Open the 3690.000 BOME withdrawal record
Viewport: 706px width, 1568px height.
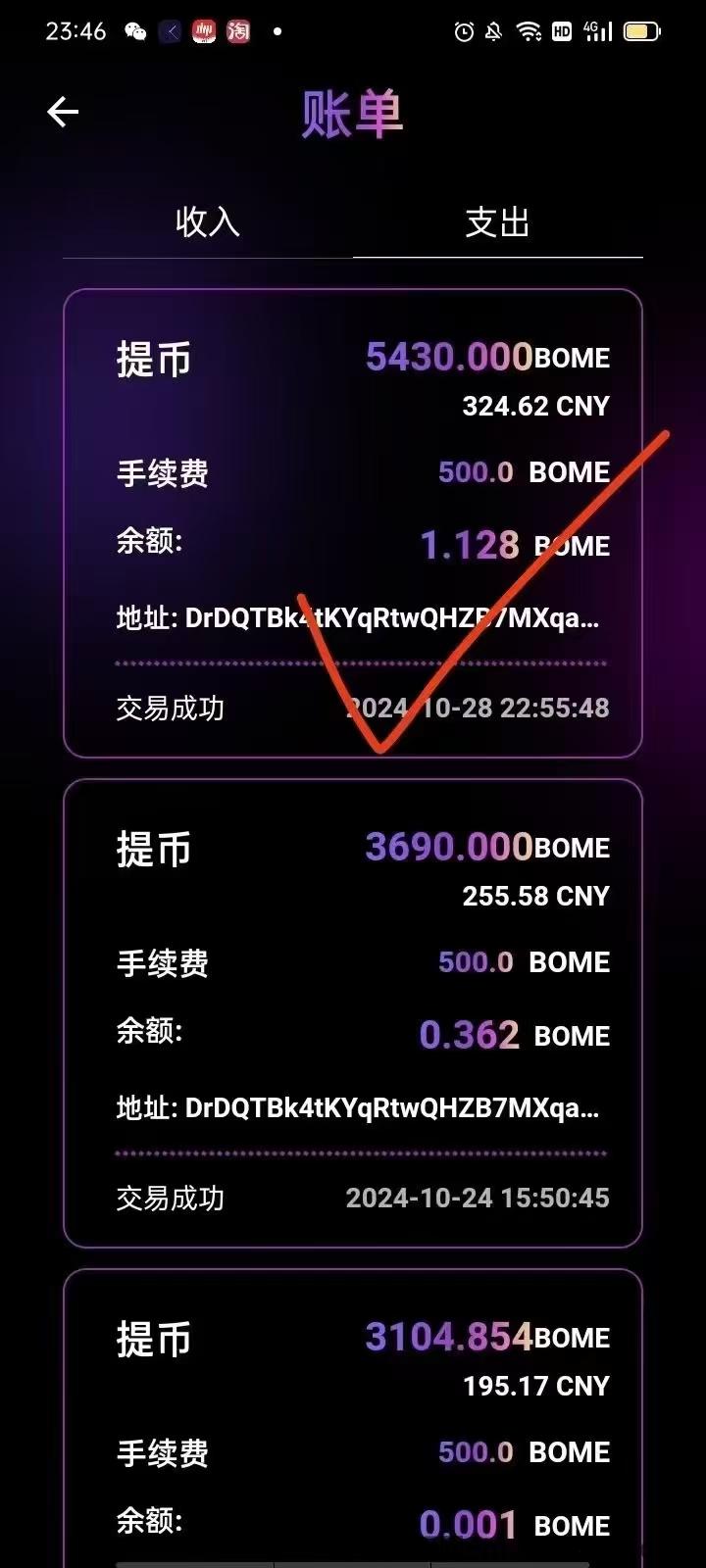353,1013
